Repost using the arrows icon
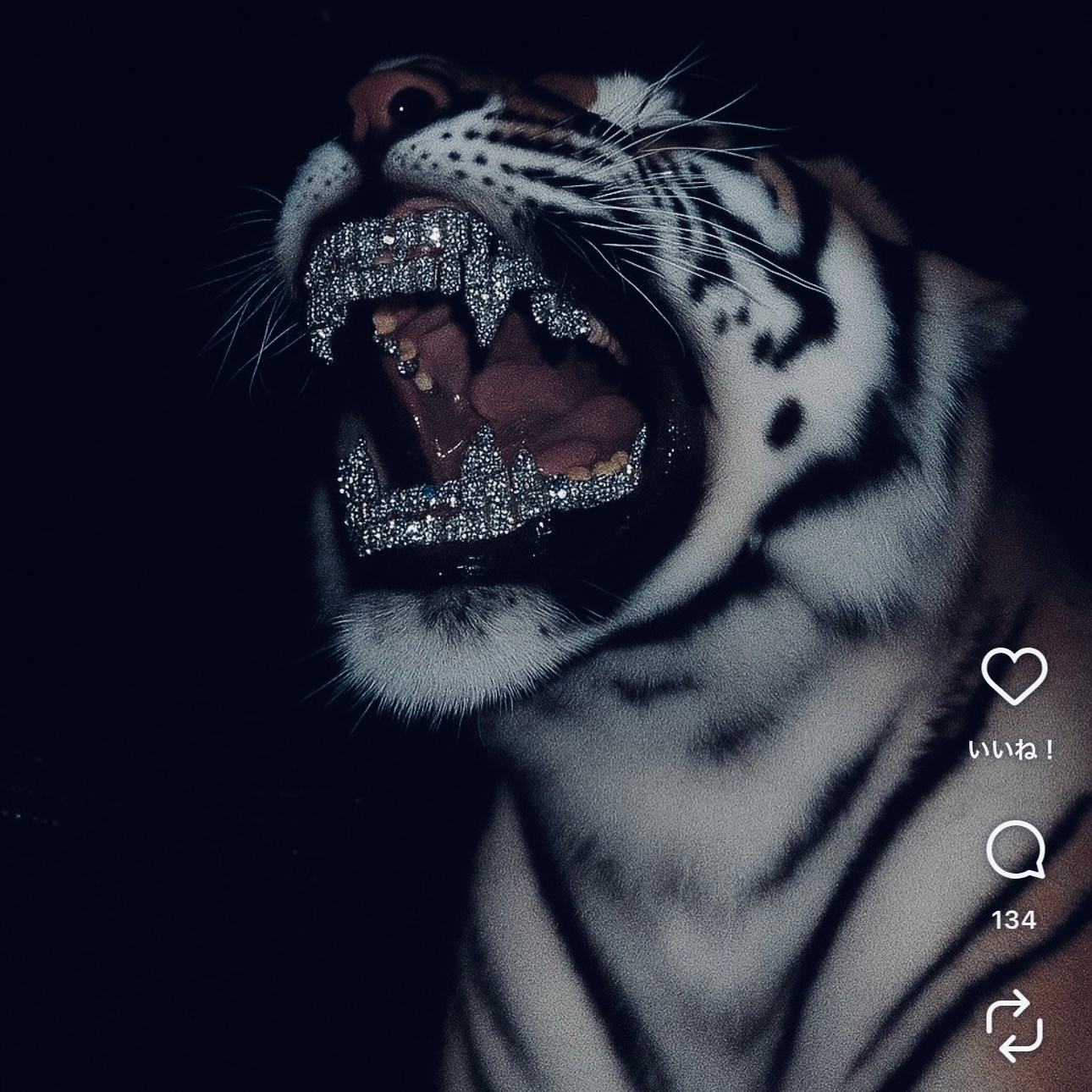The height and width of the screenshot is (1092, 1092). pyautogui.click(x=1014, y=1026)
